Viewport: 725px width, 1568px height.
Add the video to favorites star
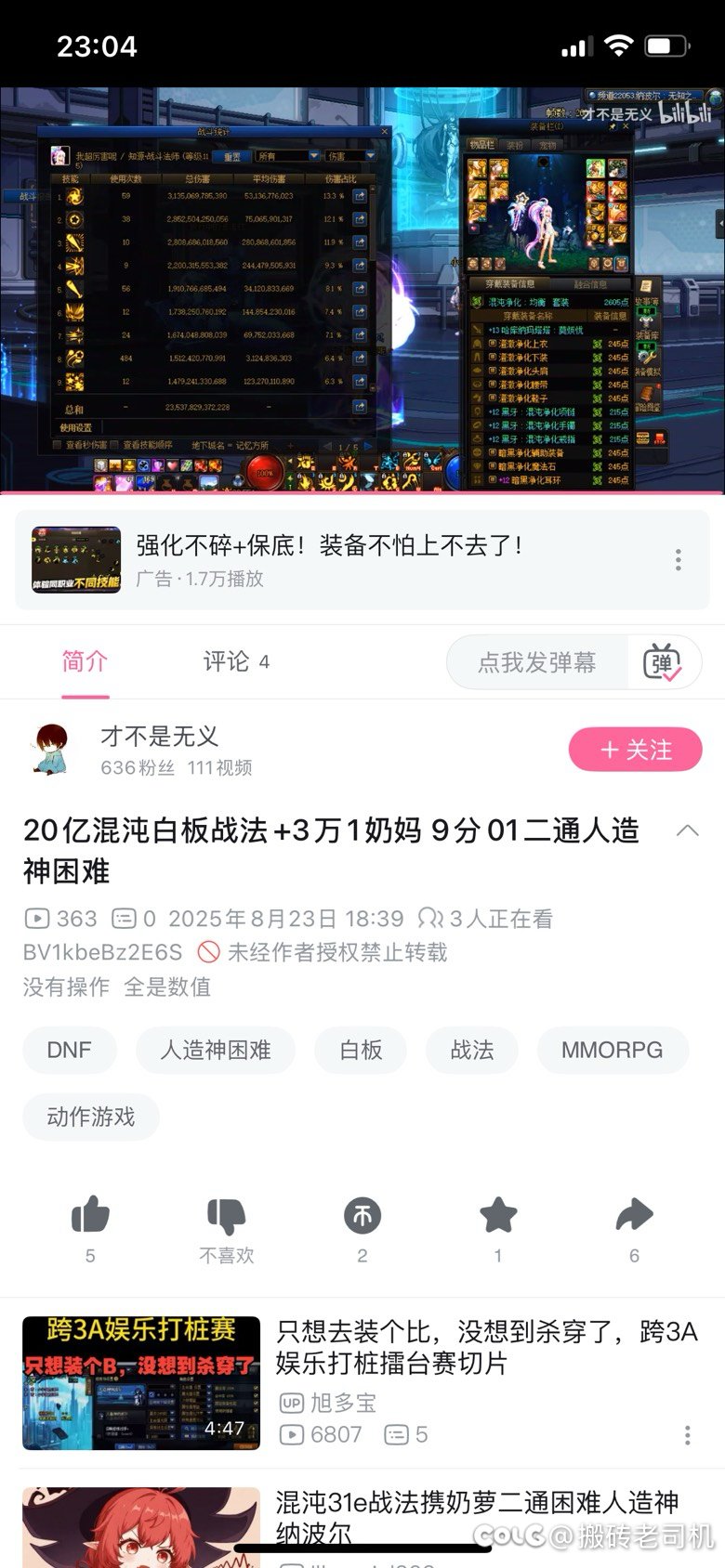[498, 1214]
